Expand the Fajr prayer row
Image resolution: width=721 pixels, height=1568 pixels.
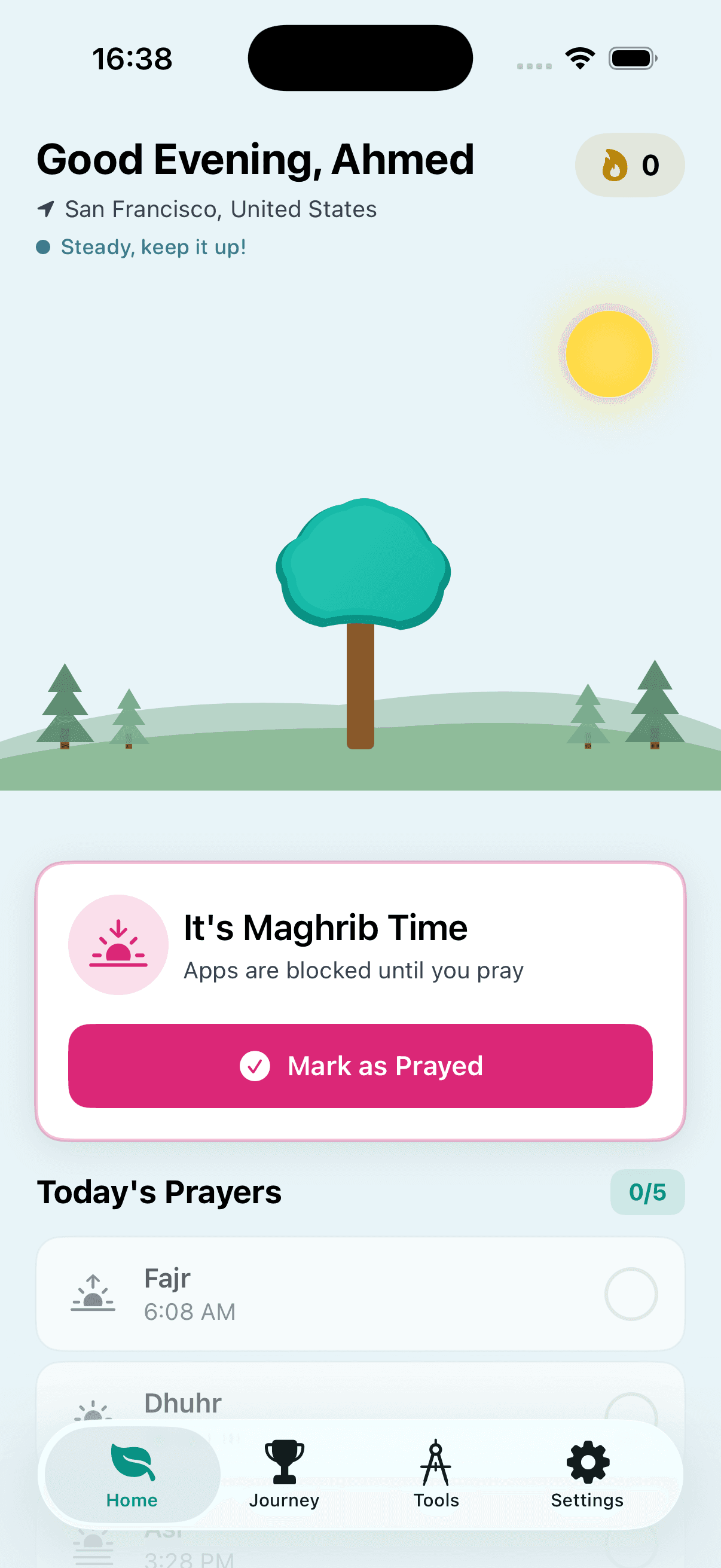point(361,1294)
